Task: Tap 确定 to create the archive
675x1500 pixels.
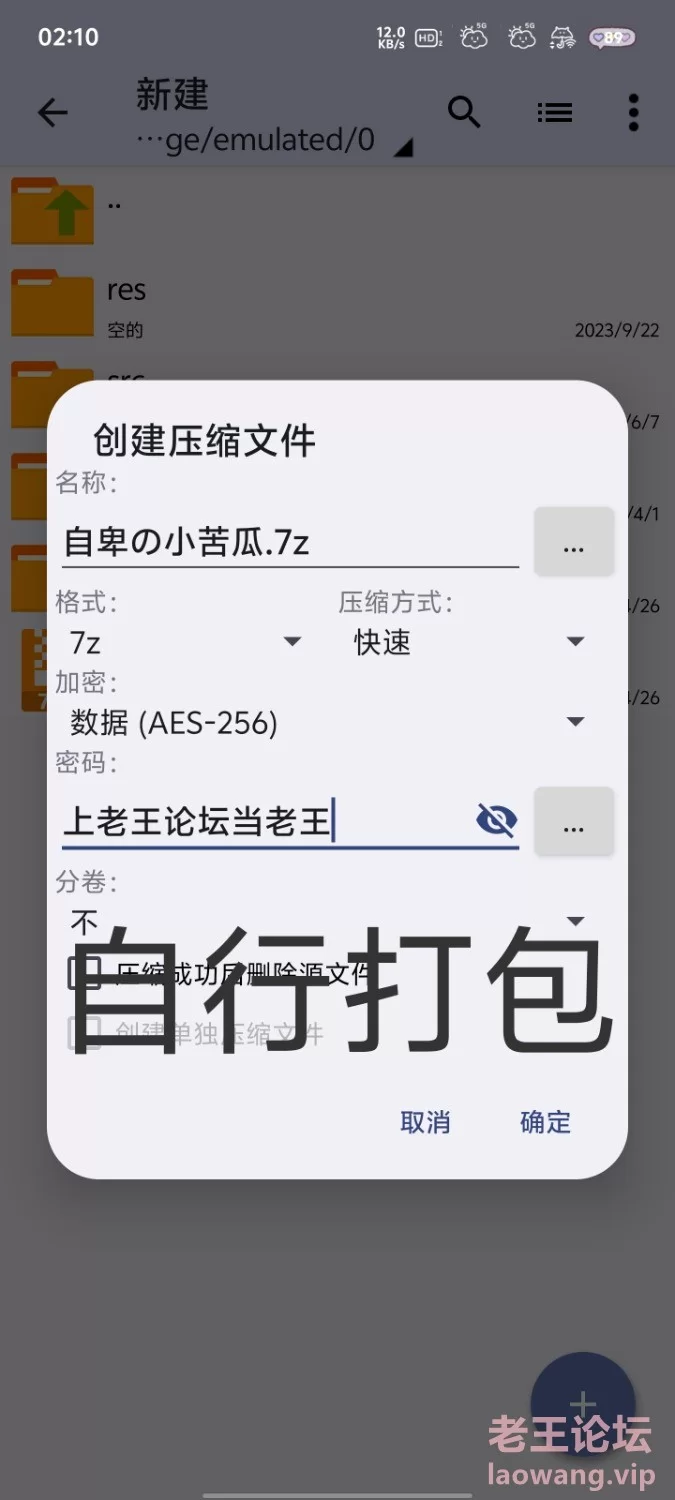Action: point(545,1122)
